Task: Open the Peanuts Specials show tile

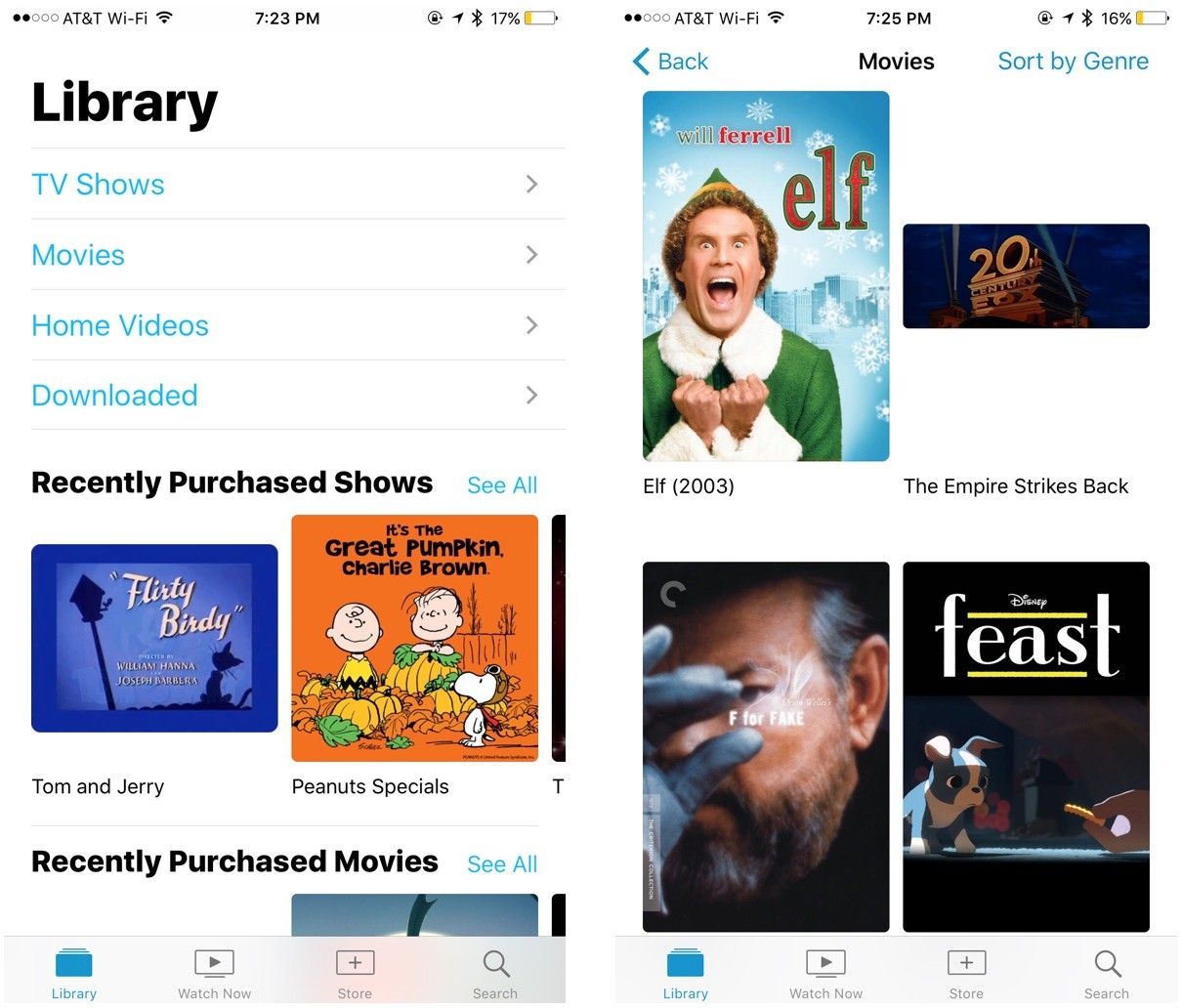Action: tap(414, 638)
